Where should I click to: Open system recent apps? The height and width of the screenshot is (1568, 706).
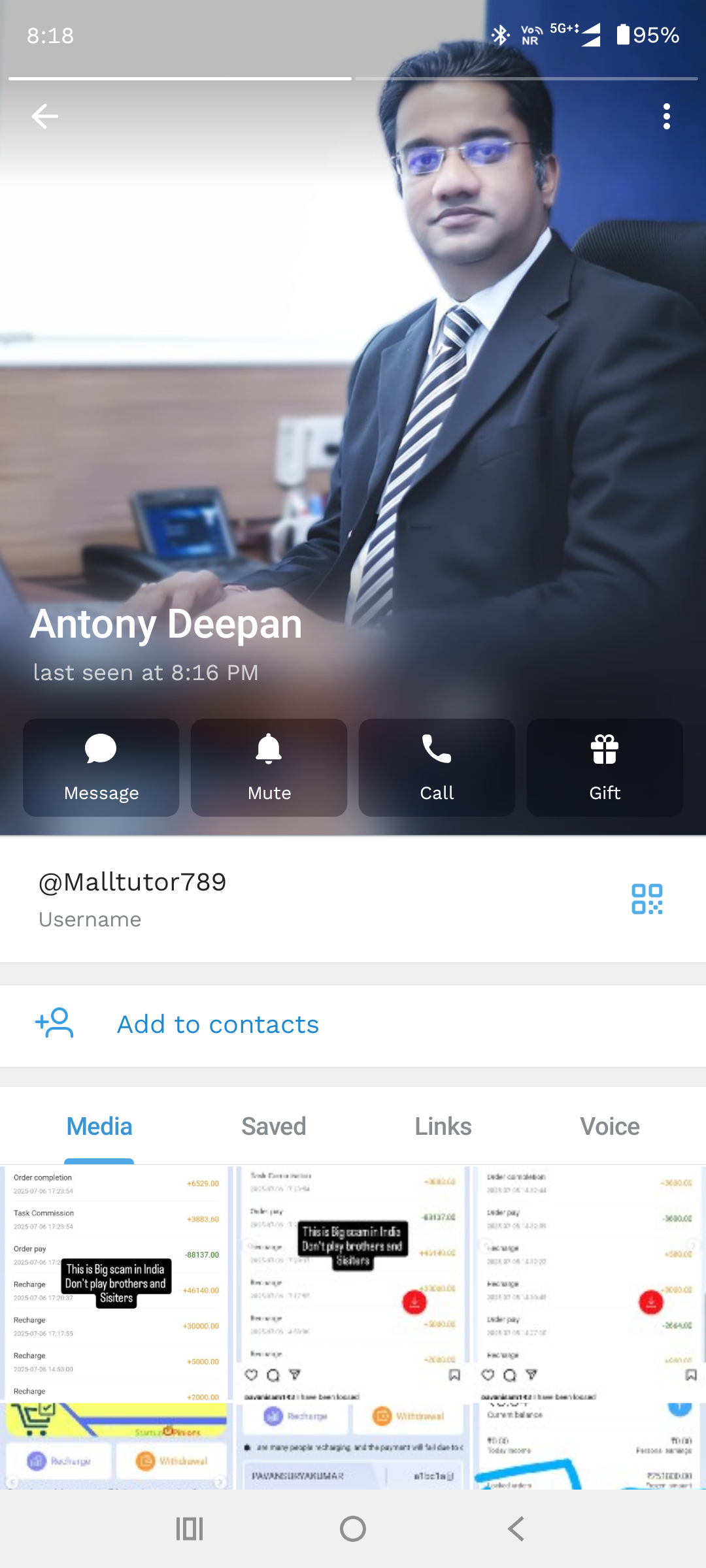click(190, 1529)
